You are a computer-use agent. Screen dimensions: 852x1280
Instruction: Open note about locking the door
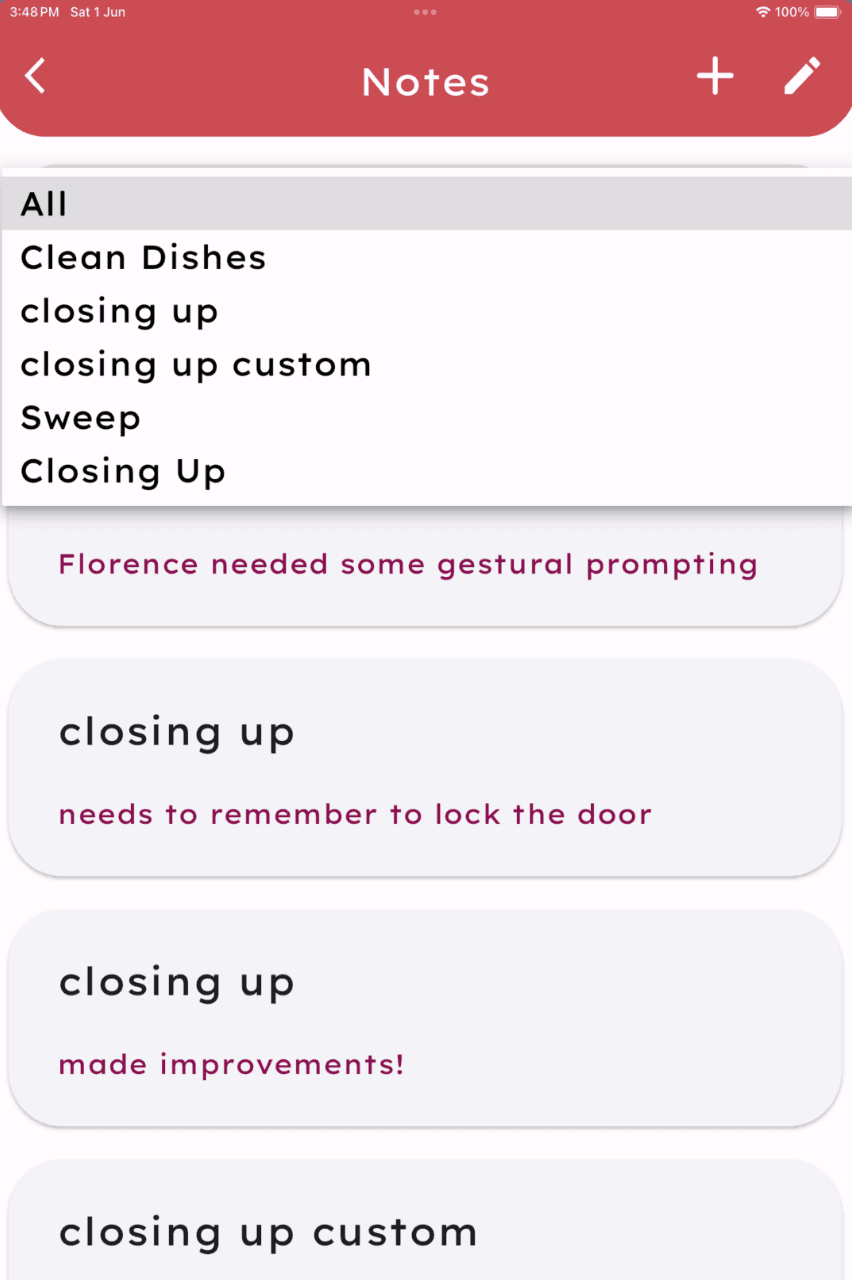click(425, 770)
